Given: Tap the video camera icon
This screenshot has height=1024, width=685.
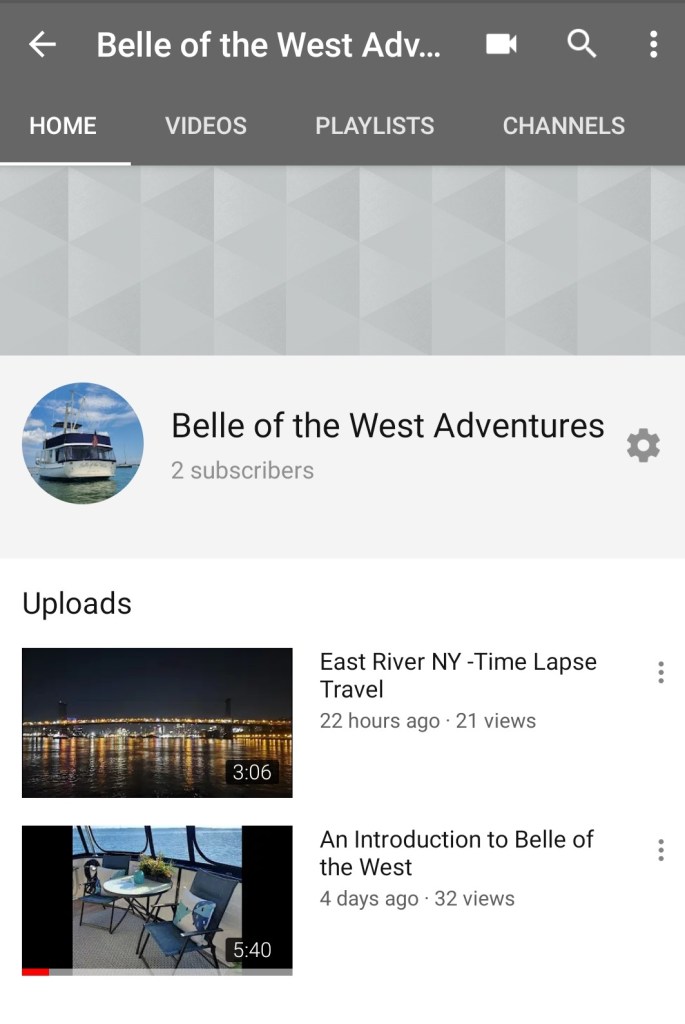Looking at the screenshot, I should point(501,44).
